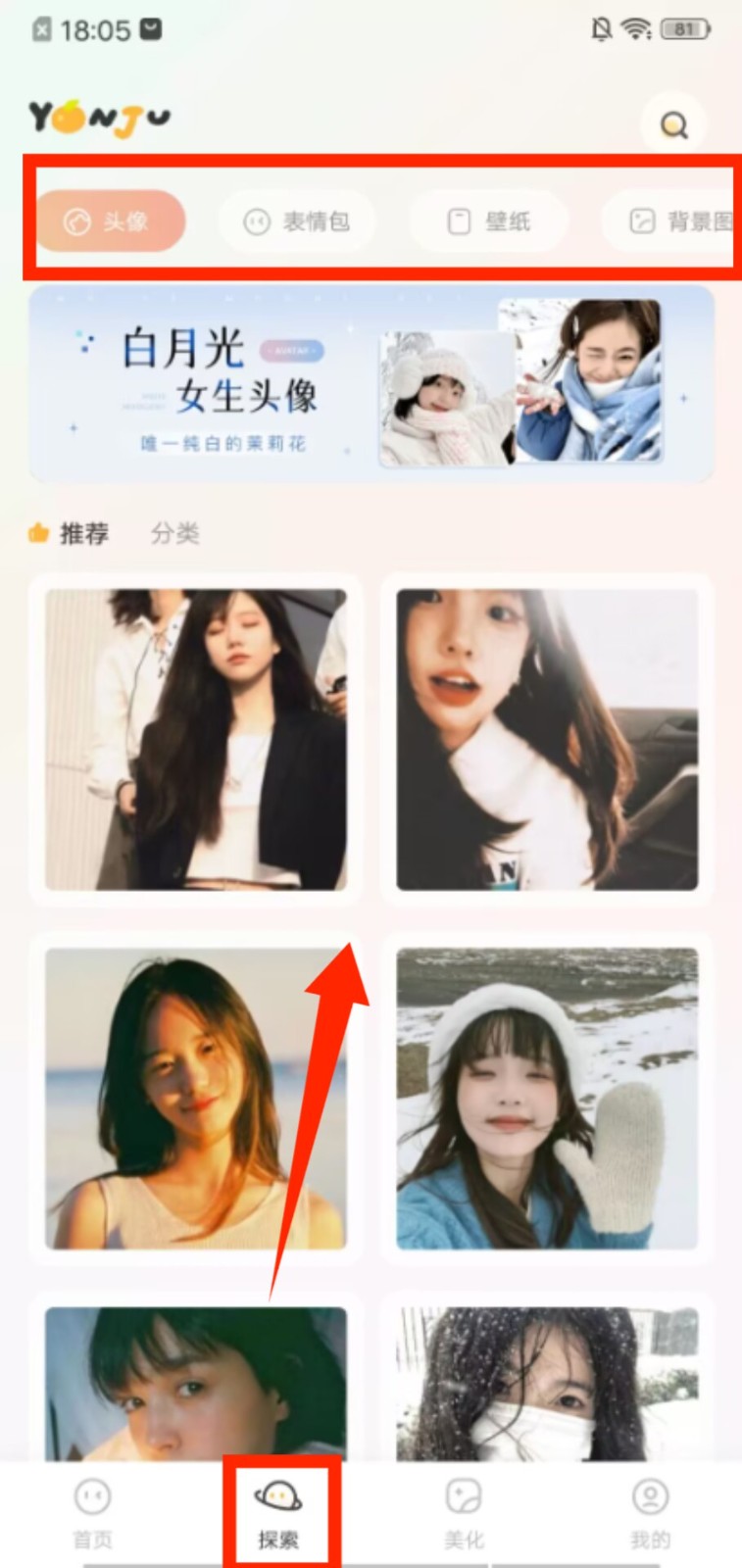
Task: Open the avatar with white hat and mitten
Action: click(x=547, y=1099)
